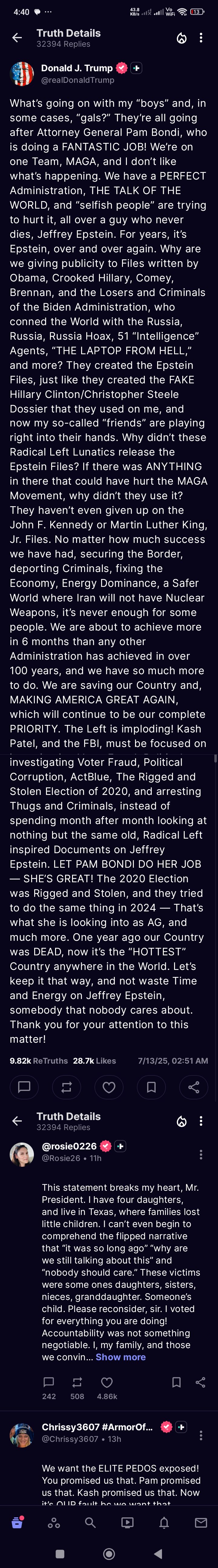Like Donald J. Trump's post

coord(109,1087)
